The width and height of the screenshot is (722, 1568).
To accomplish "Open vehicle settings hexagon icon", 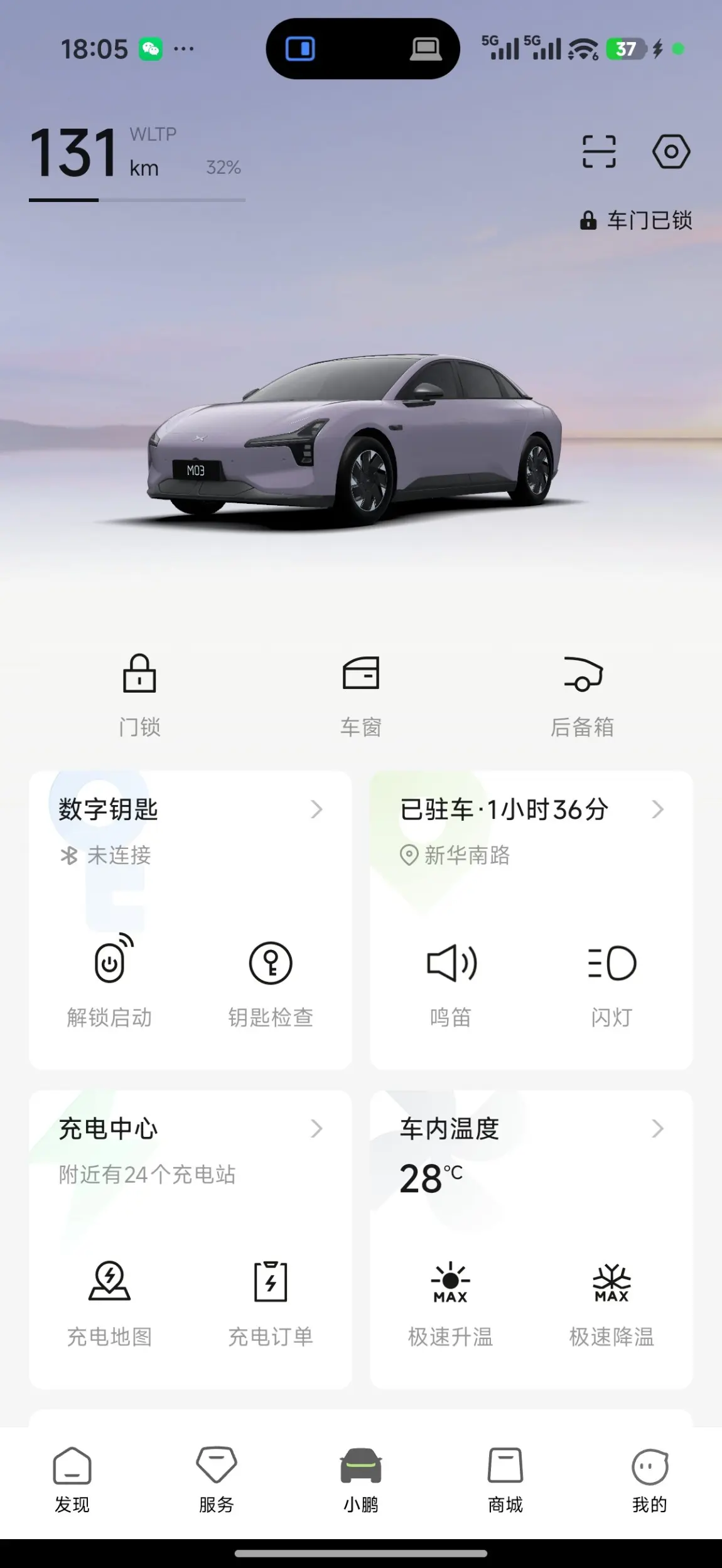I will coord(671,151).
